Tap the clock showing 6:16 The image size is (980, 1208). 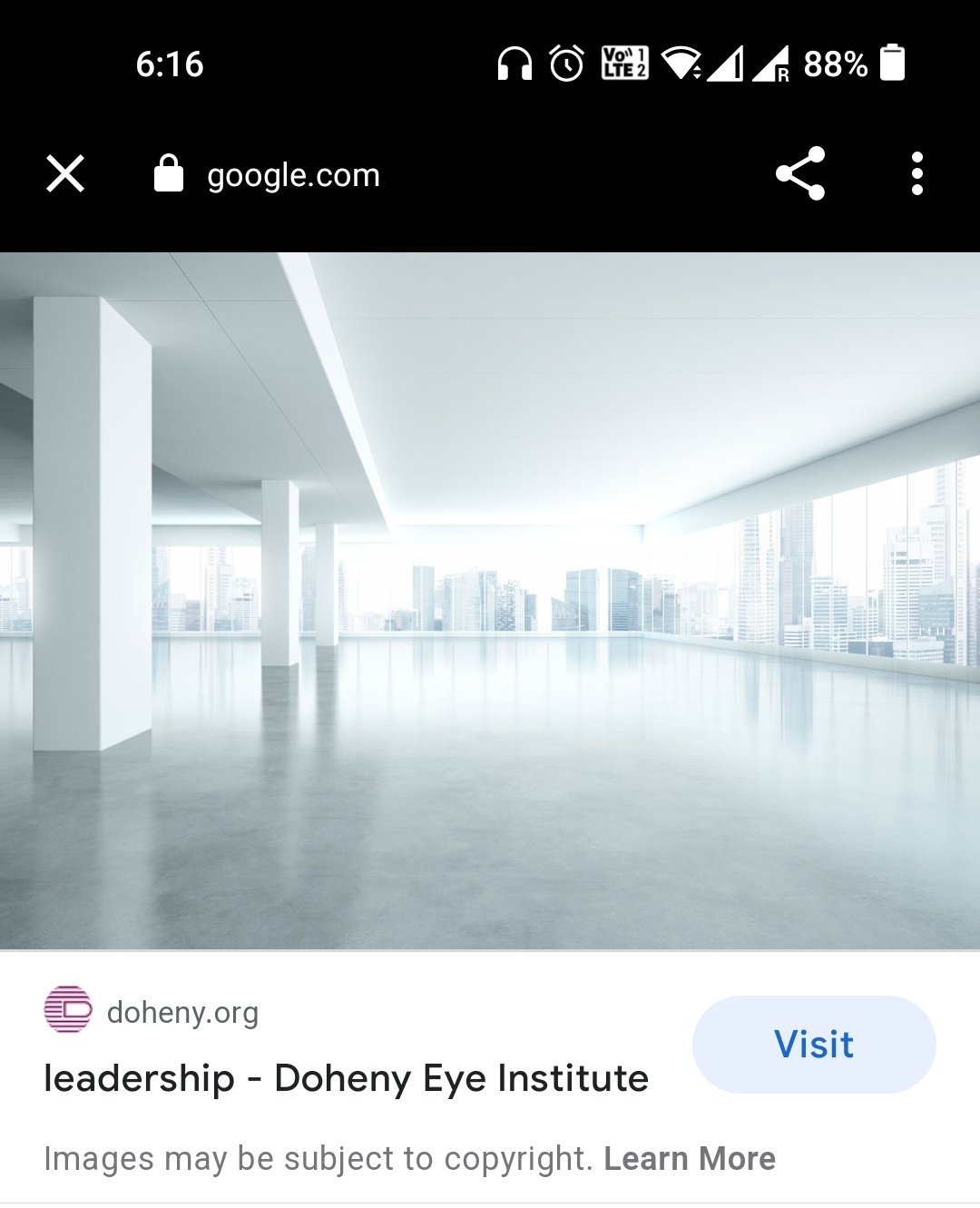pyautogui.click(x=172, y=64)
